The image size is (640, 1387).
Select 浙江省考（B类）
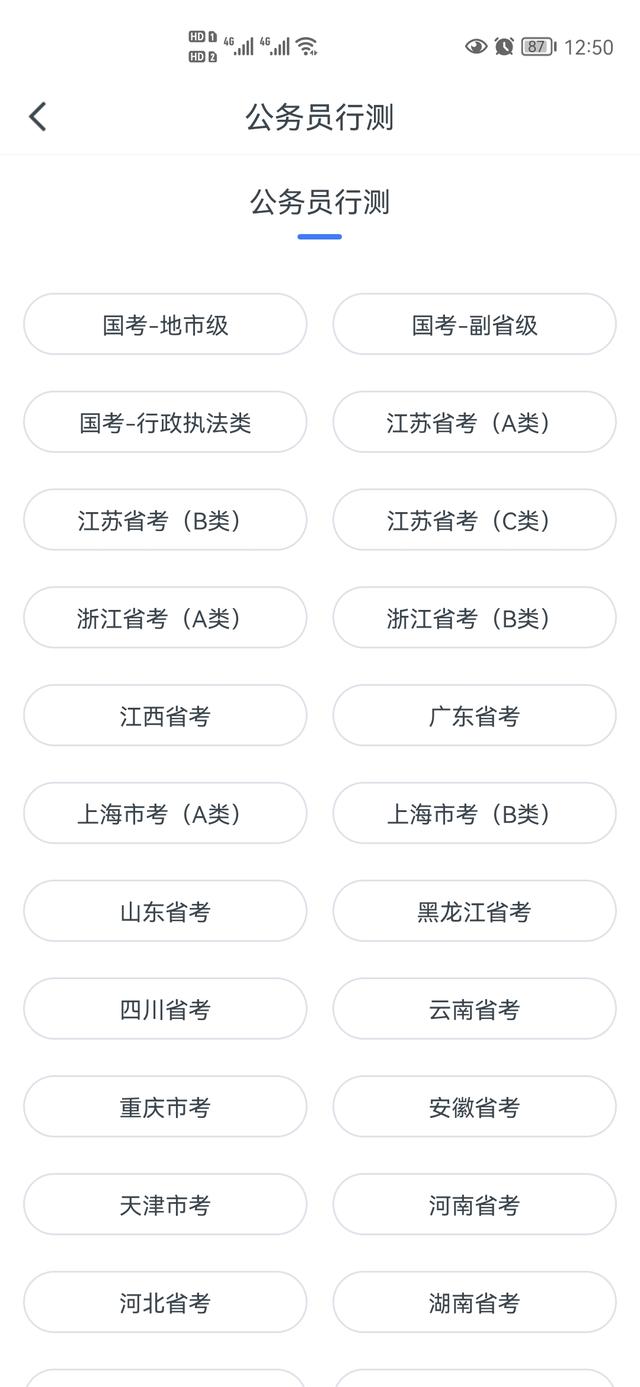pos(474,618)
